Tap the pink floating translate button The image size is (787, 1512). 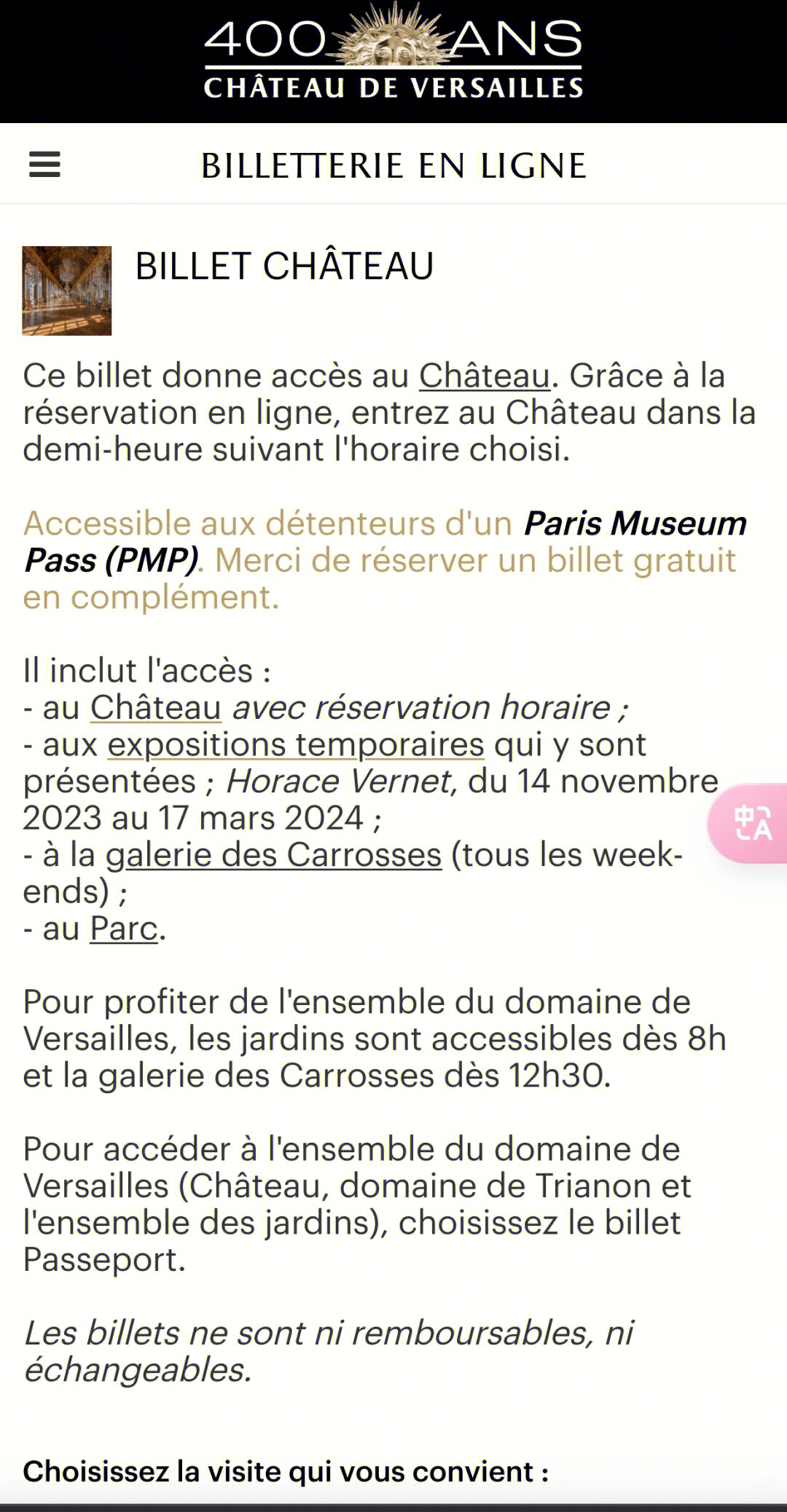pyautogui.click(x=751, y=823)
